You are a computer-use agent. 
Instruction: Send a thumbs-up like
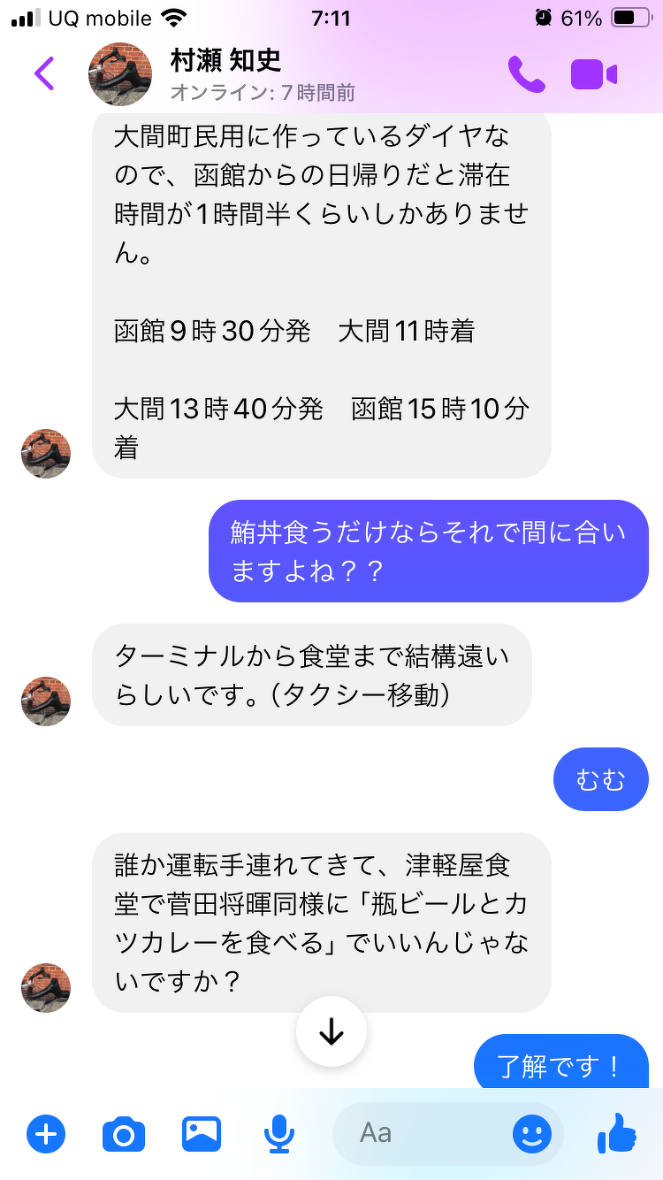(x=617, y=1133)
